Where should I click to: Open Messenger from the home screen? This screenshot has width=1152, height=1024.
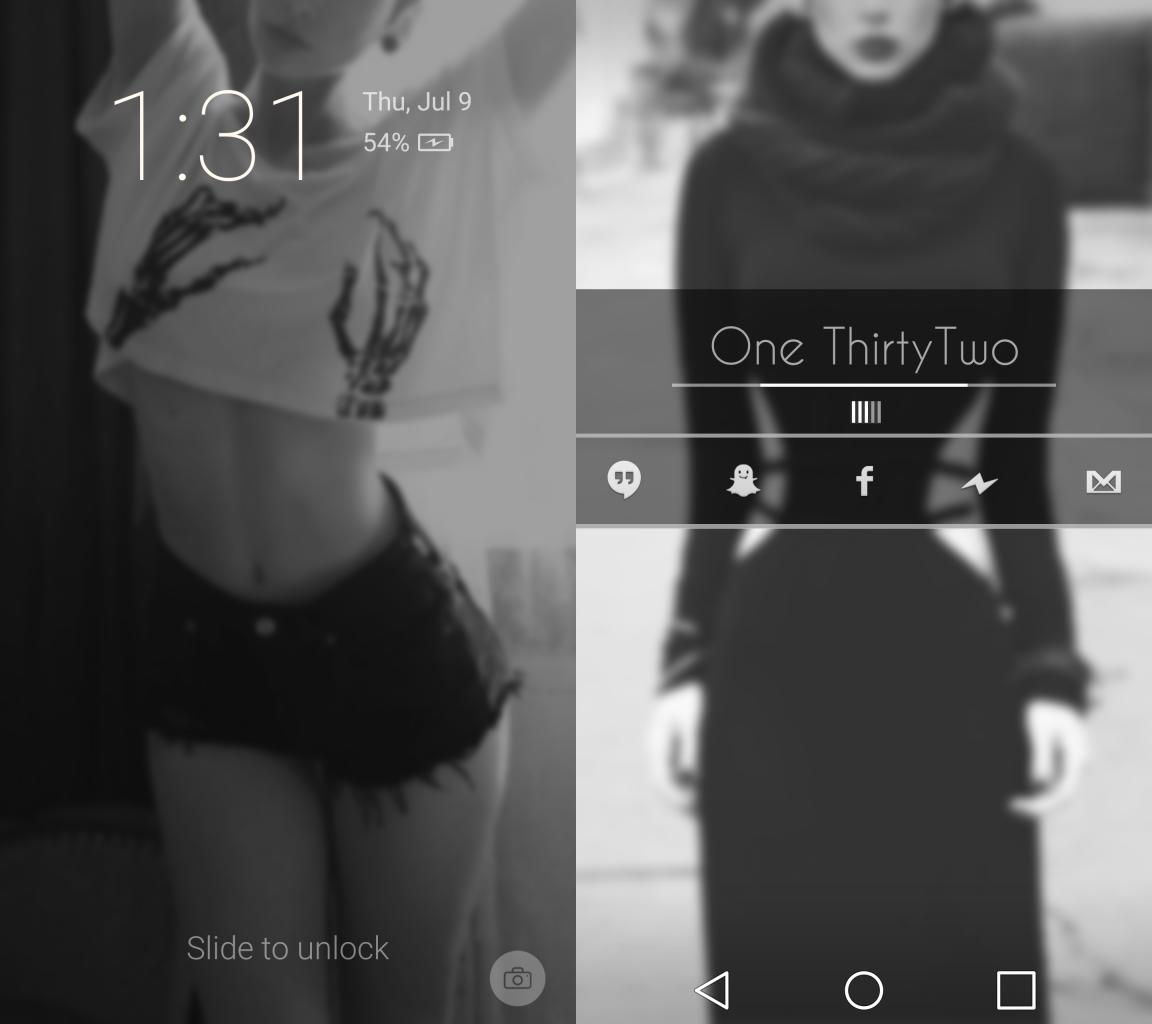979,483
